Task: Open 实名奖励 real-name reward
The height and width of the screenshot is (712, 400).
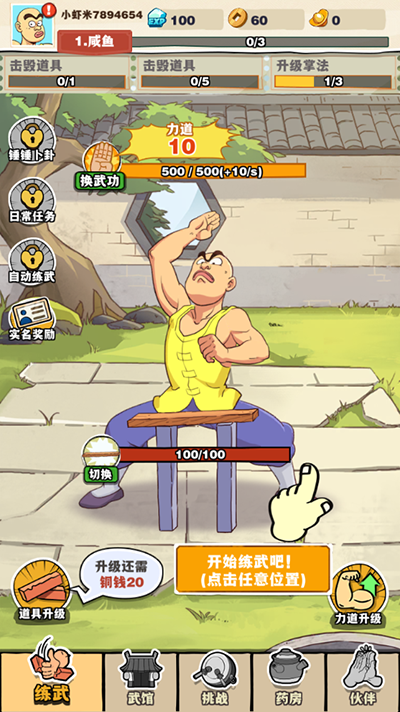Action: click(32, 320)
